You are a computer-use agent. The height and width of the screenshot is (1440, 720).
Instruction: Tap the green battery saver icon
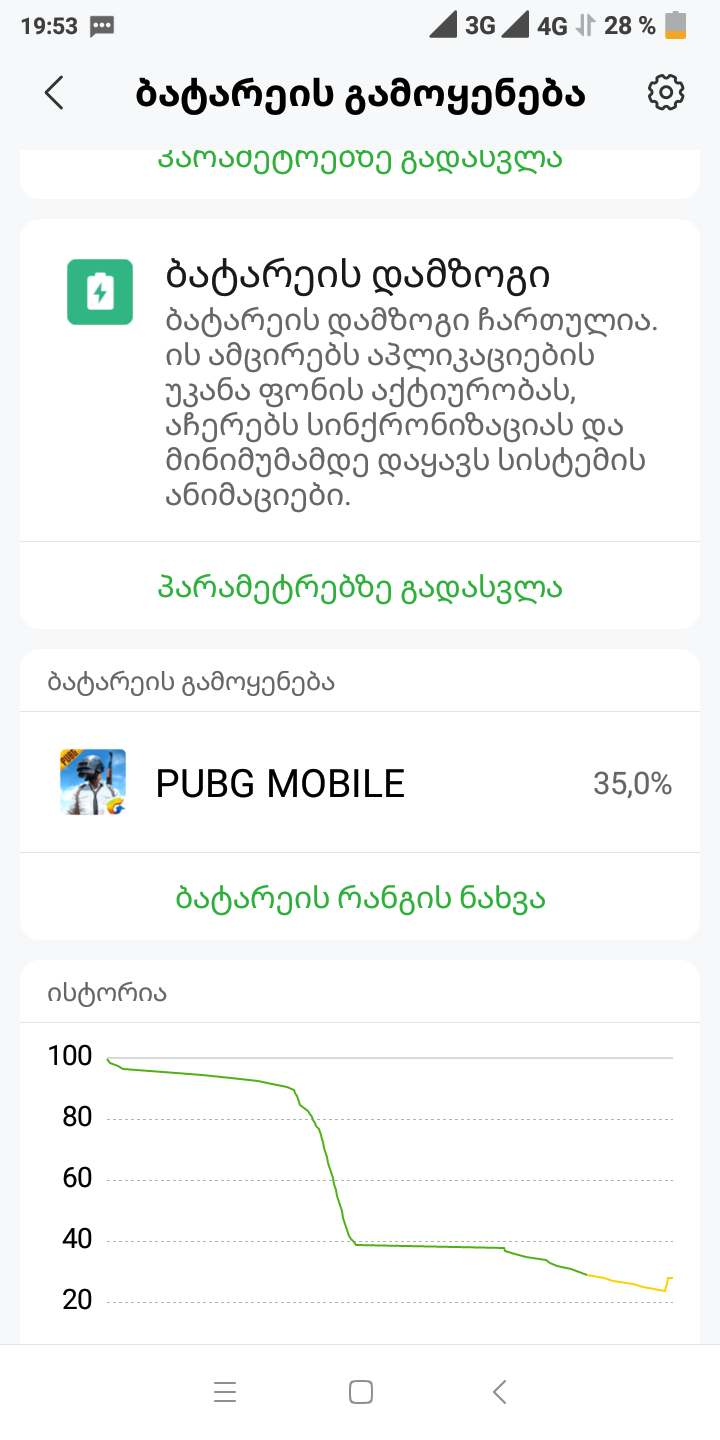[x=99, y=291]
